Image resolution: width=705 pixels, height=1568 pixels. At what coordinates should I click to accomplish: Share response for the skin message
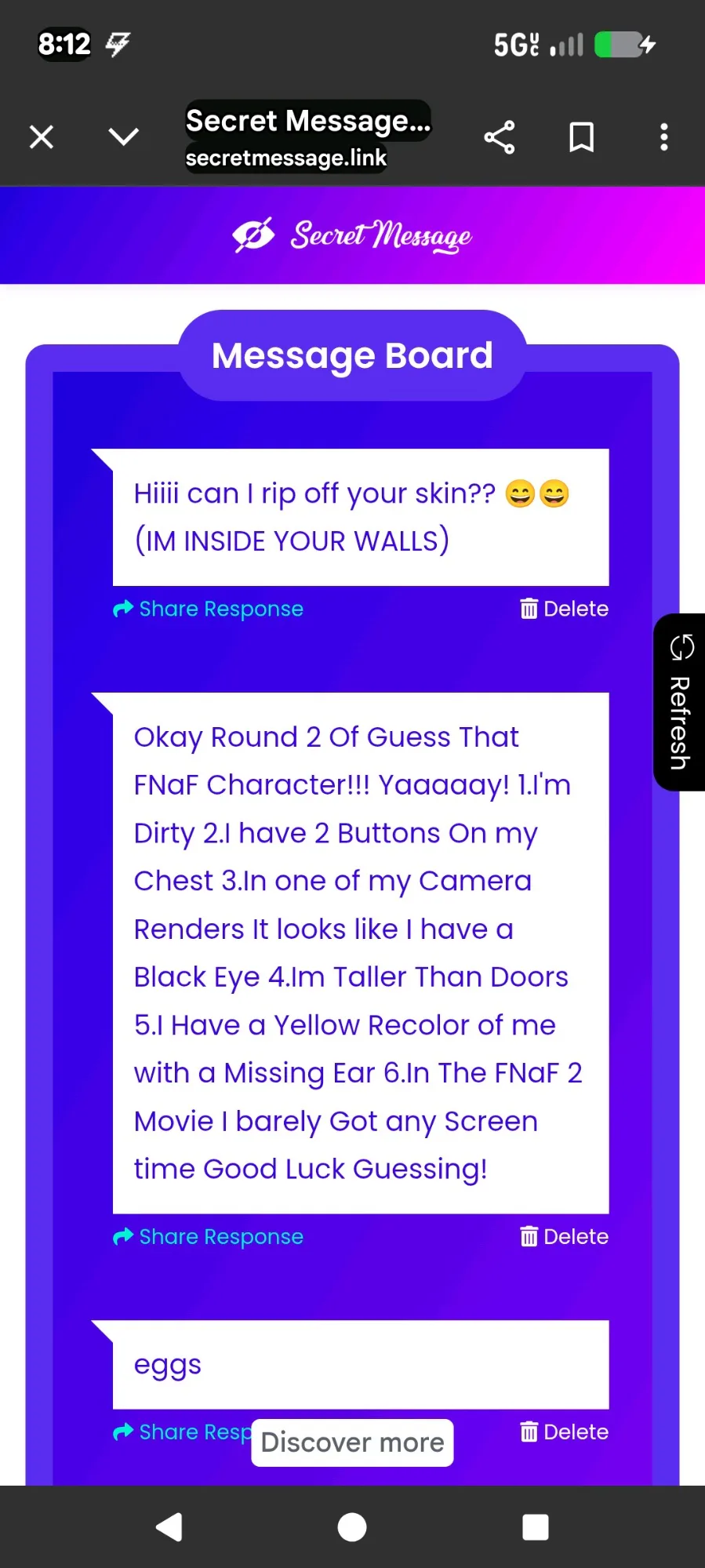tap(209, 609)
